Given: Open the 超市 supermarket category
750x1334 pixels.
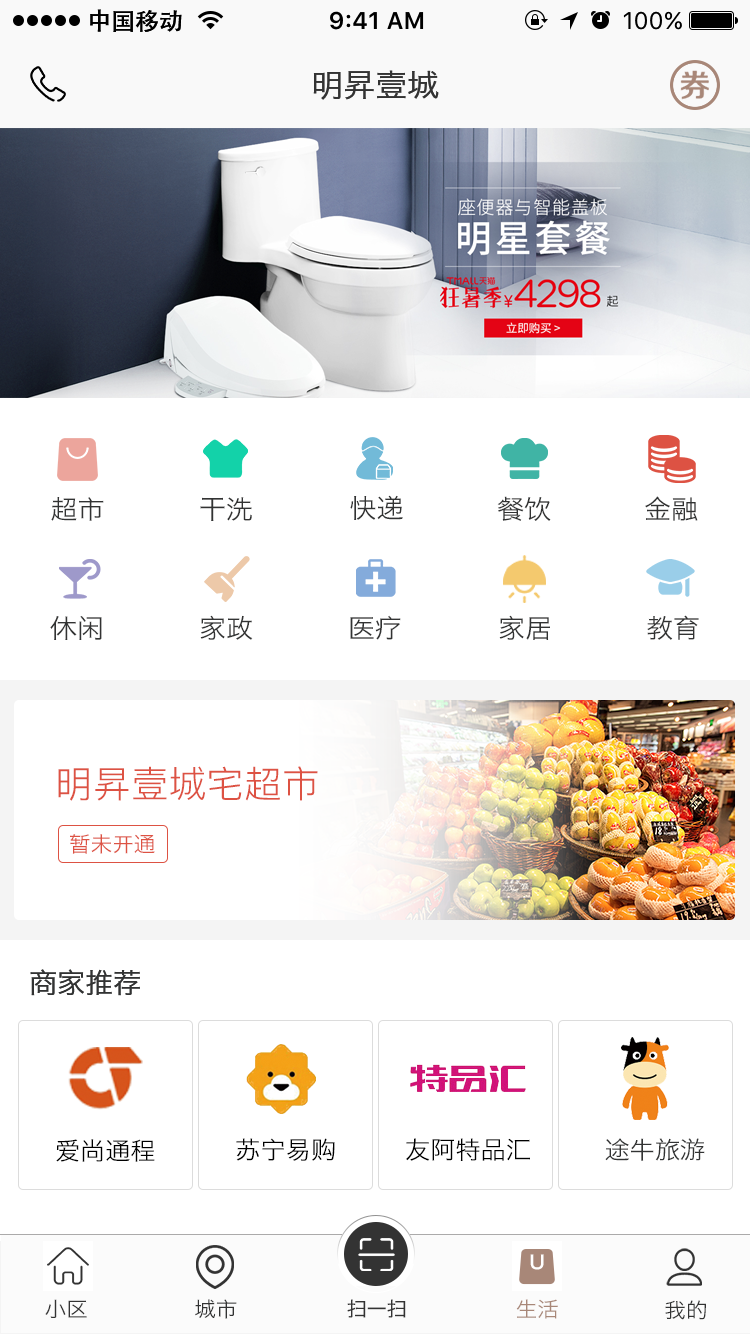Looking at the screenshot, I should click(x=77, y=480).
